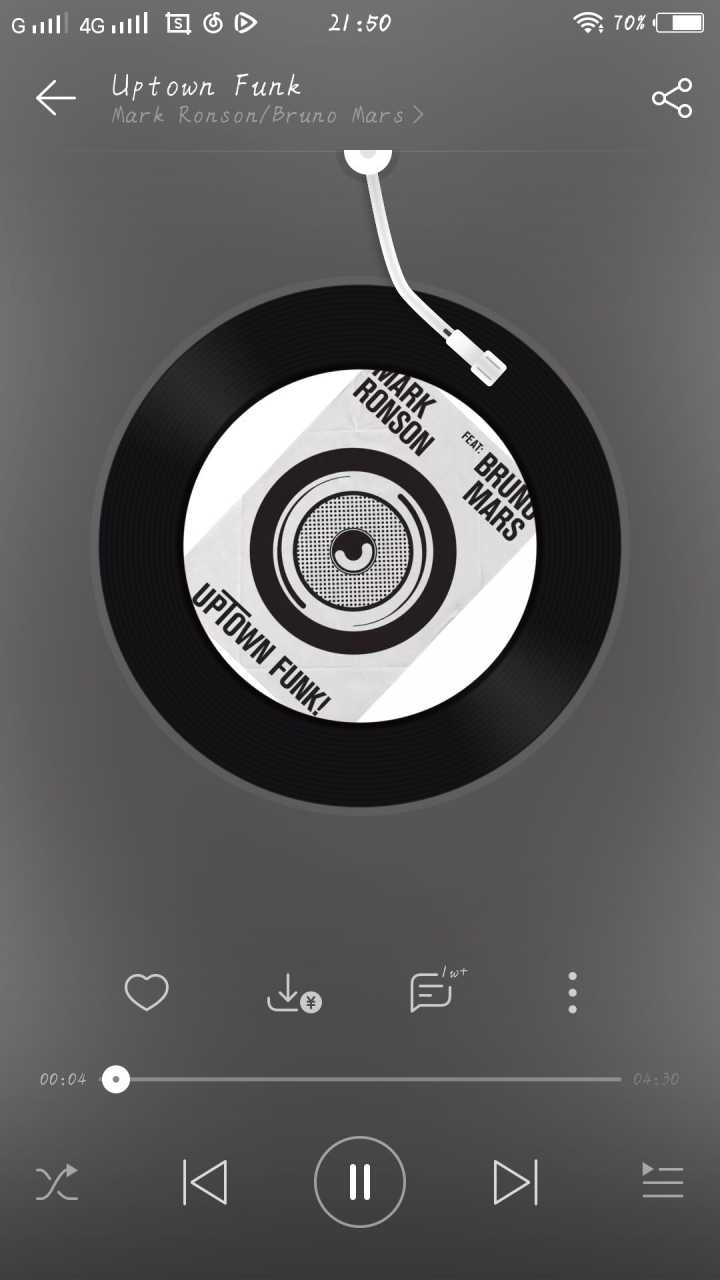Viewport: 720px width, 1280px height.
Task: Skip to the previous track
Action: click(x=205, y=1183)
